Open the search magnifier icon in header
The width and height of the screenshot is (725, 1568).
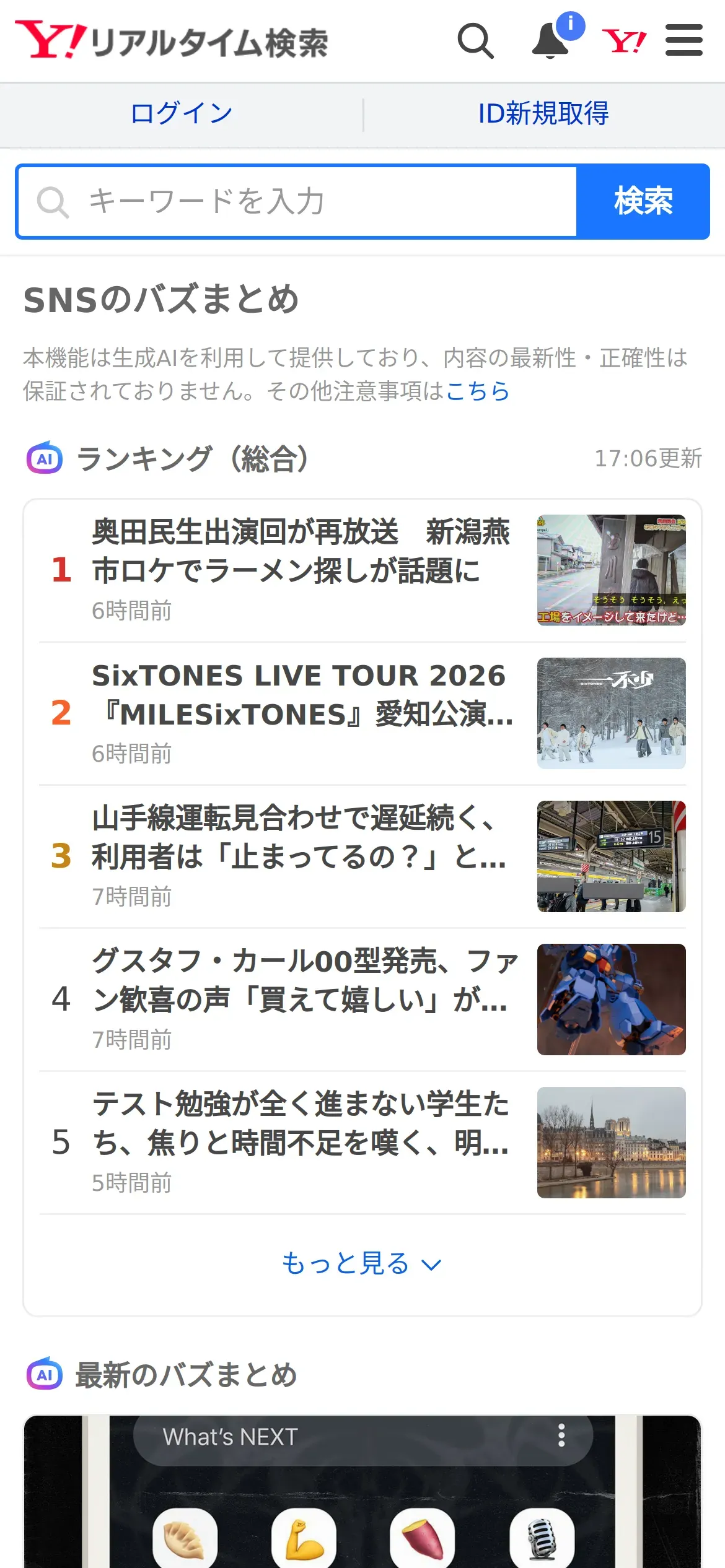click(475, 41)
